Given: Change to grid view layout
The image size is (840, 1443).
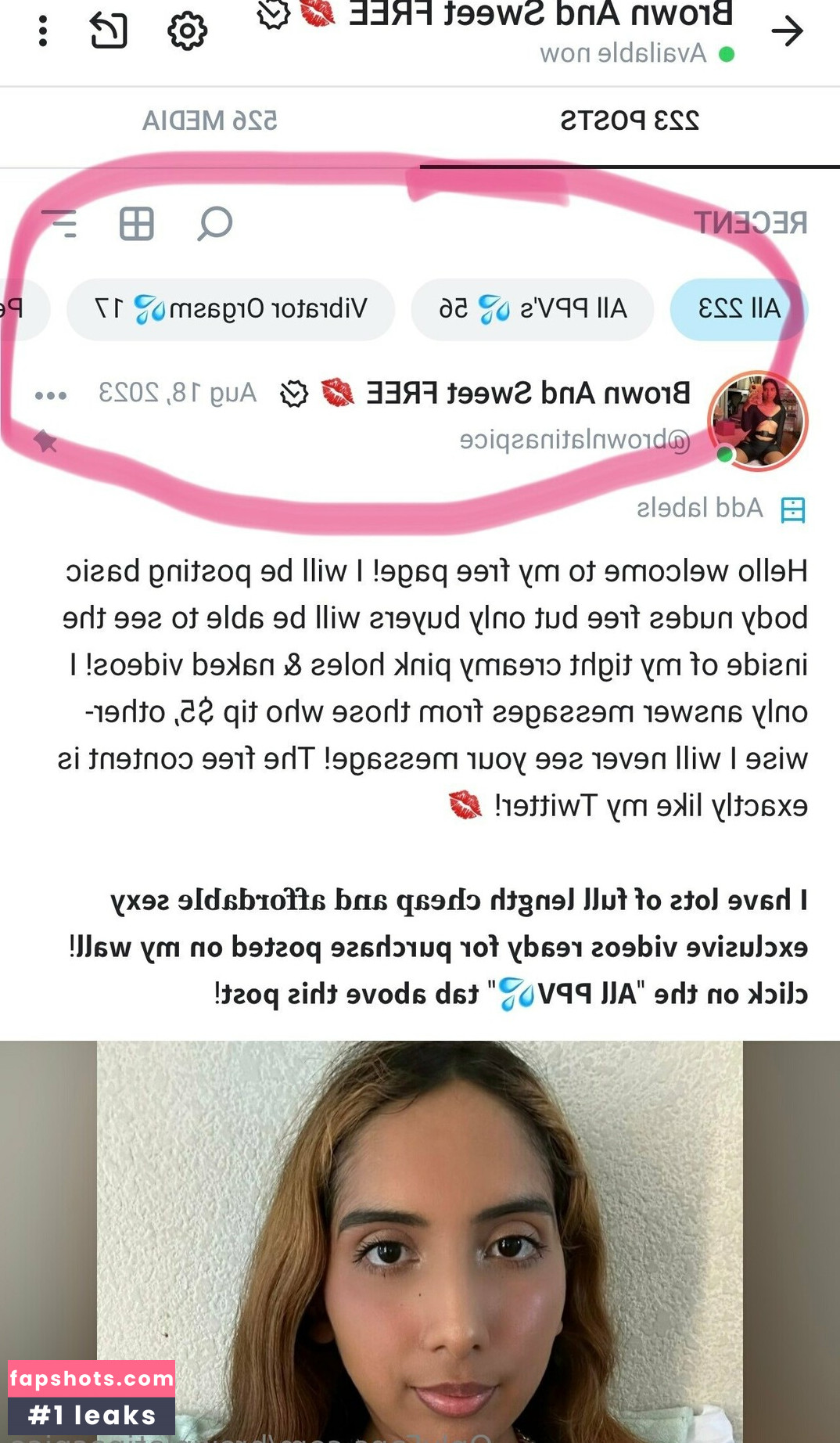Looking at the screenshot, I should (136, 224).
